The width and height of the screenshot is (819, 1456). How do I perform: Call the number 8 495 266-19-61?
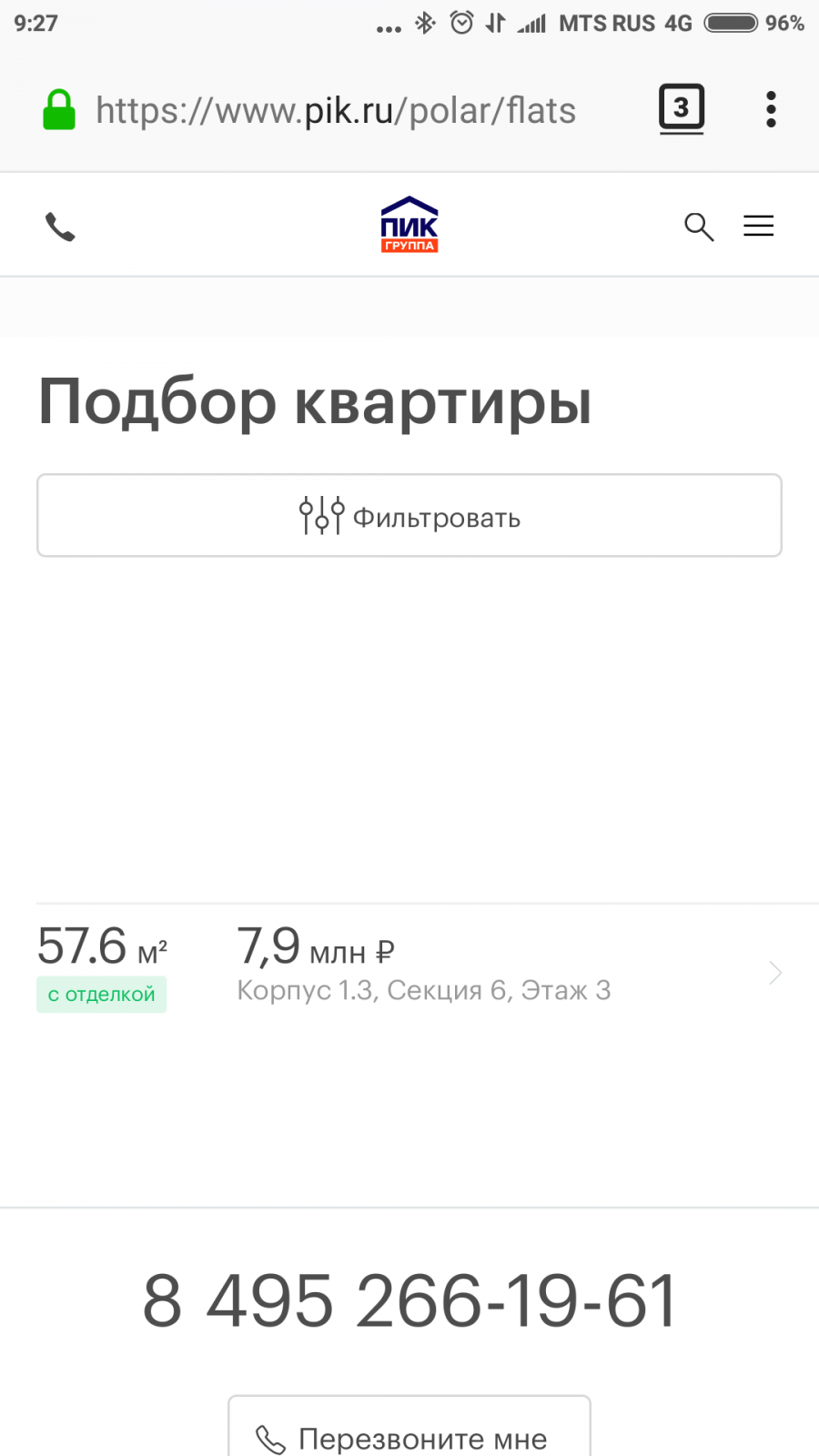click(409, 1300)
